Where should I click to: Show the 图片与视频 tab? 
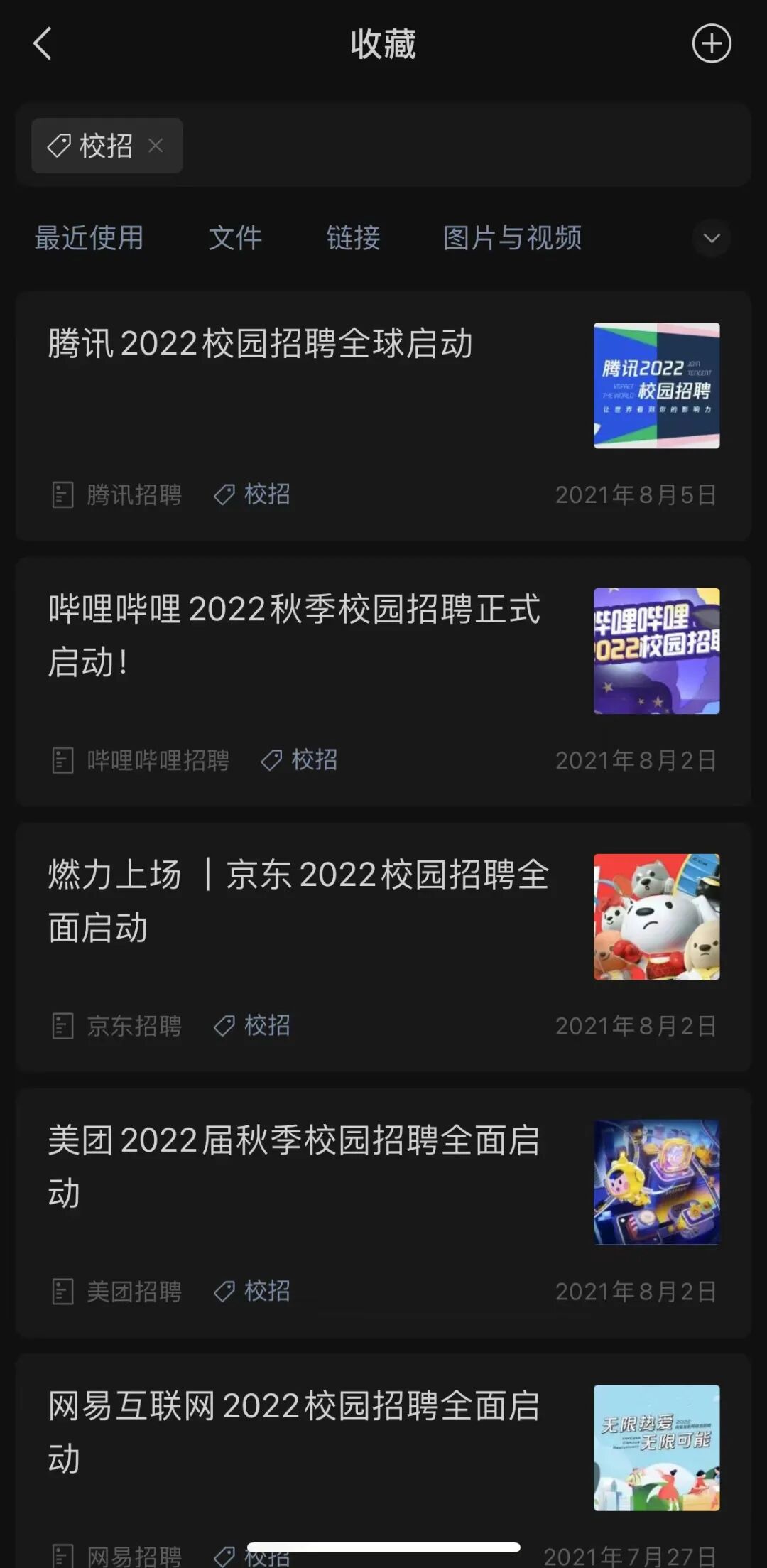pyautogui.click(x=512, y=238)
